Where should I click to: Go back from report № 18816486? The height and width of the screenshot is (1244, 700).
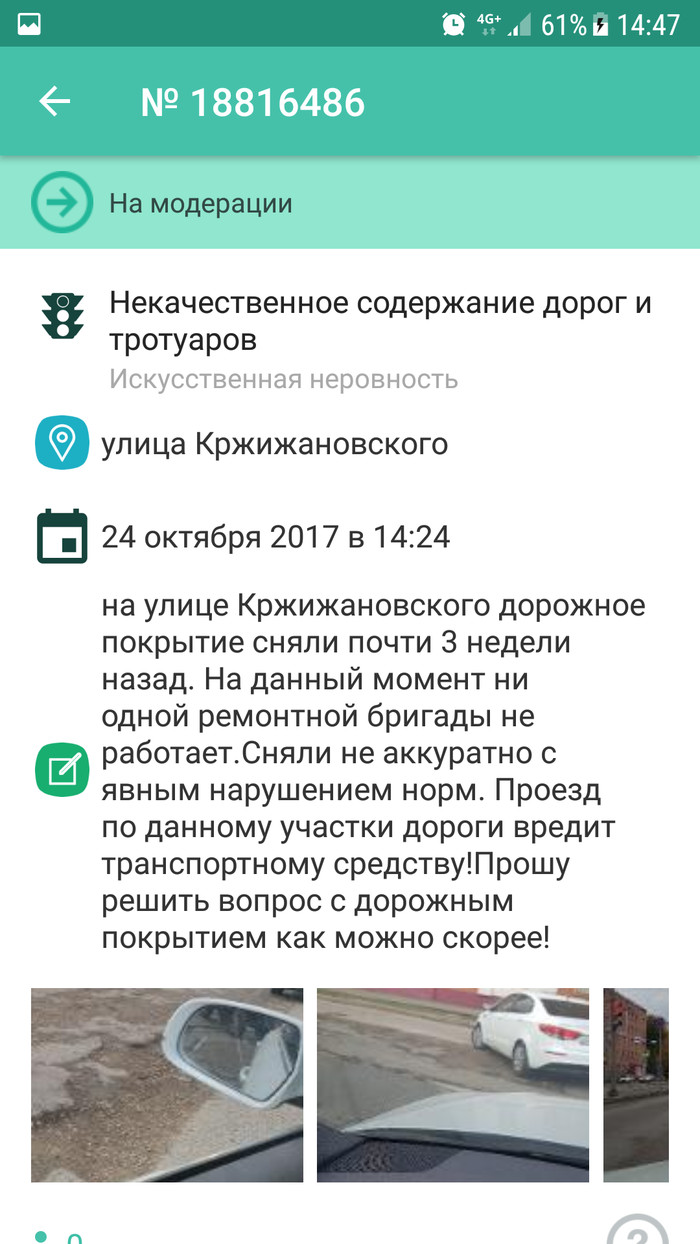(55, 101)
